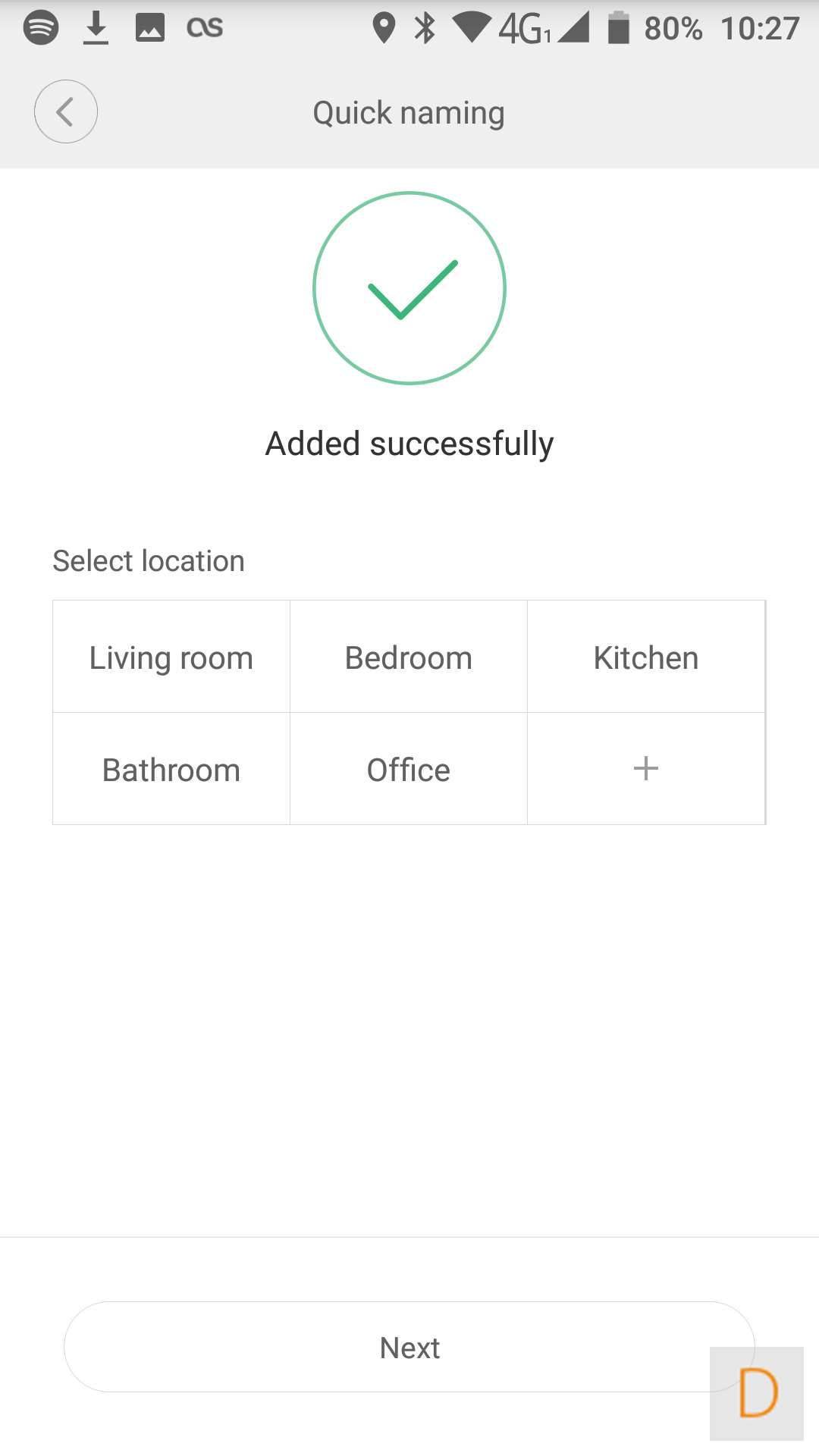Select the Bathroom location
This screenshot has height=1456, width=819.
171,770
